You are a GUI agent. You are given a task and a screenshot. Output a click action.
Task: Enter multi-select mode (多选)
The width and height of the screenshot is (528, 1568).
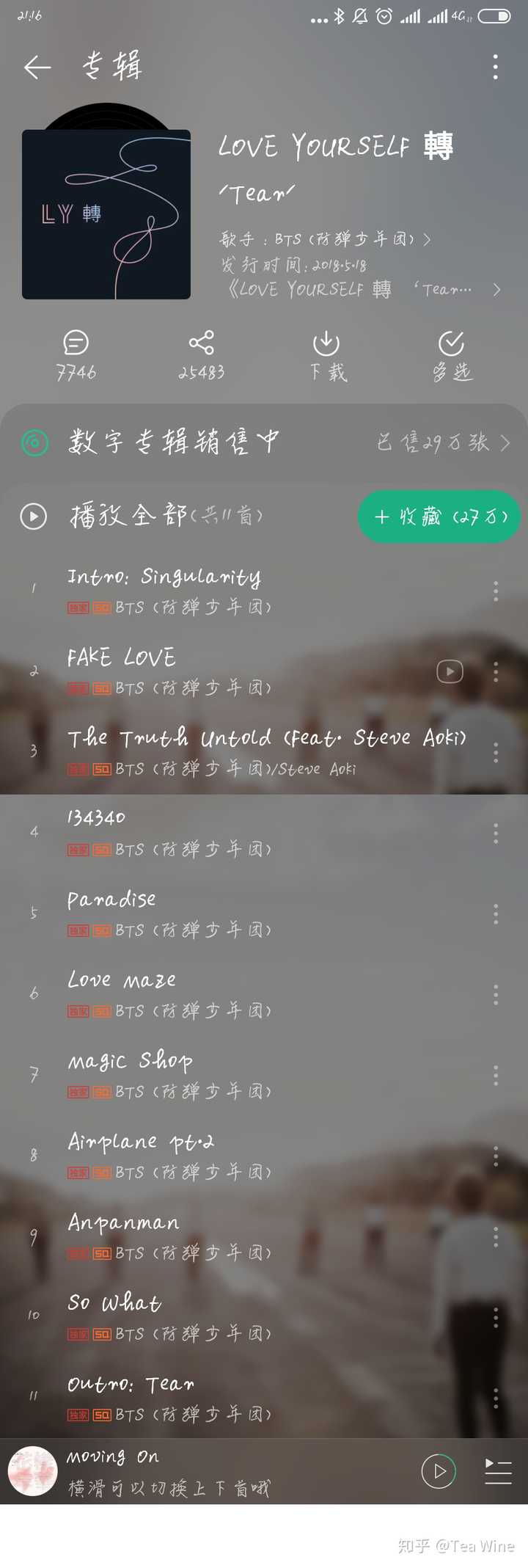tap(452, 355)
